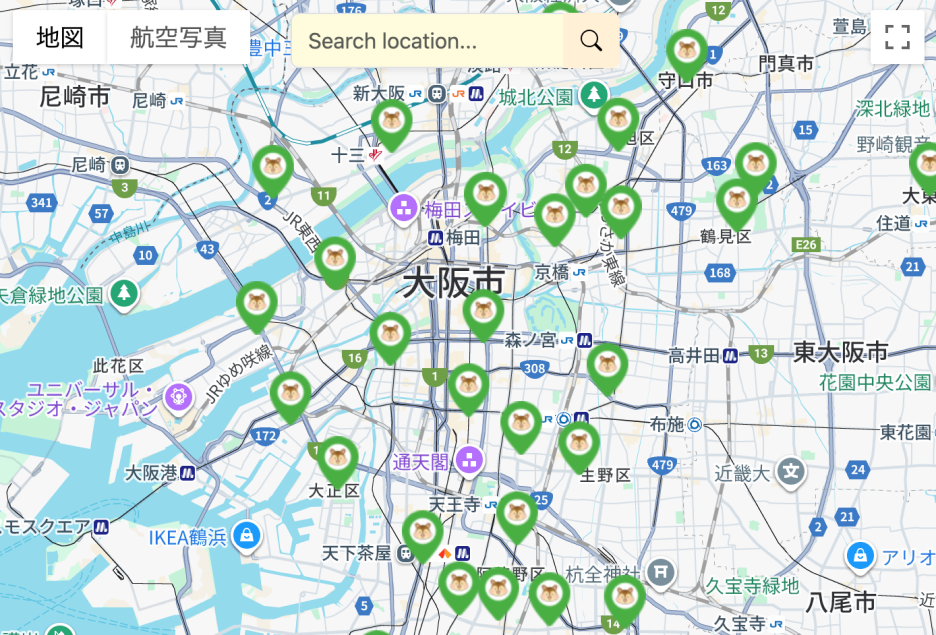936x635 pixels.
Task: Open the green pin above 生野区
Action: pyautogui.click(x=579, y=443)
